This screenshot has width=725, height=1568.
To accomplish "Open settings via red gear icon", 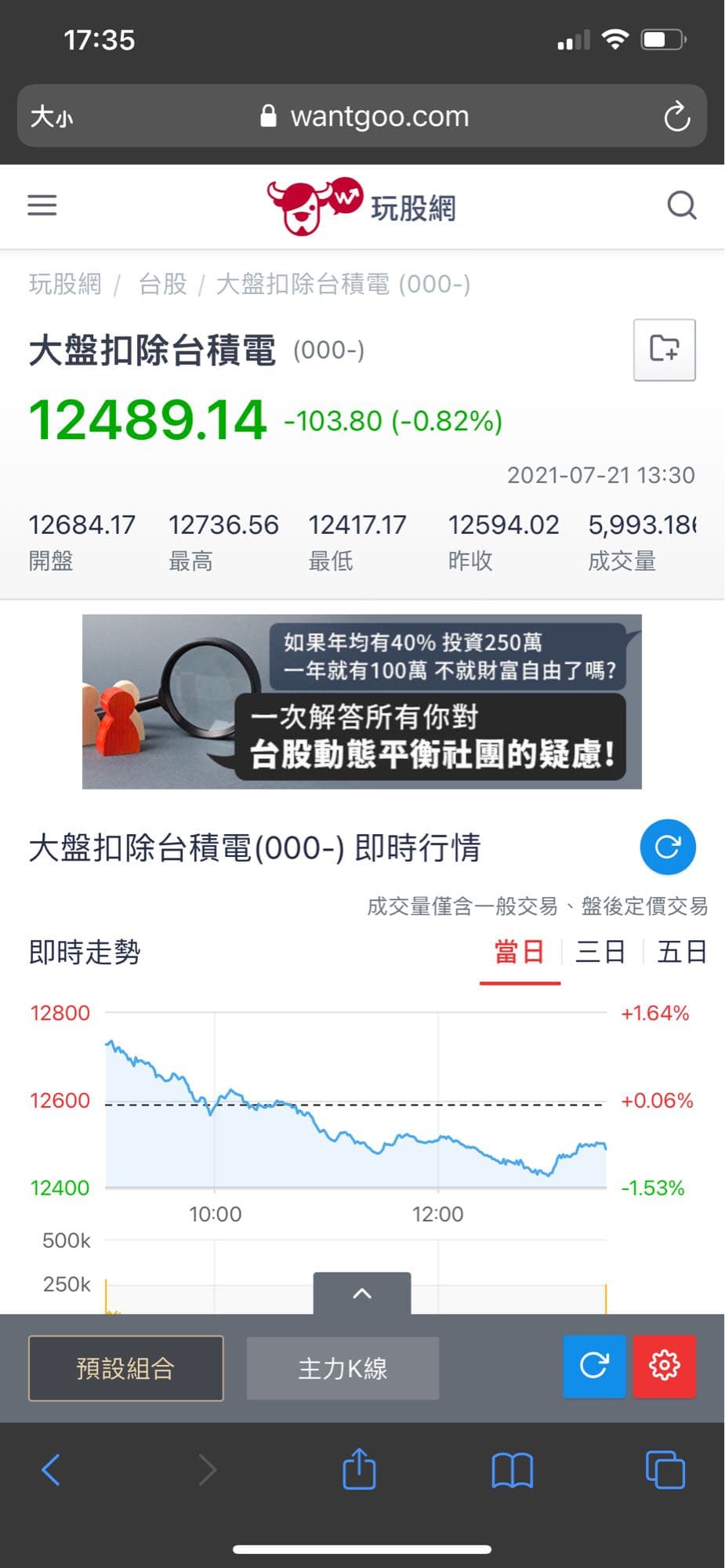I will tap(665, 1367).
